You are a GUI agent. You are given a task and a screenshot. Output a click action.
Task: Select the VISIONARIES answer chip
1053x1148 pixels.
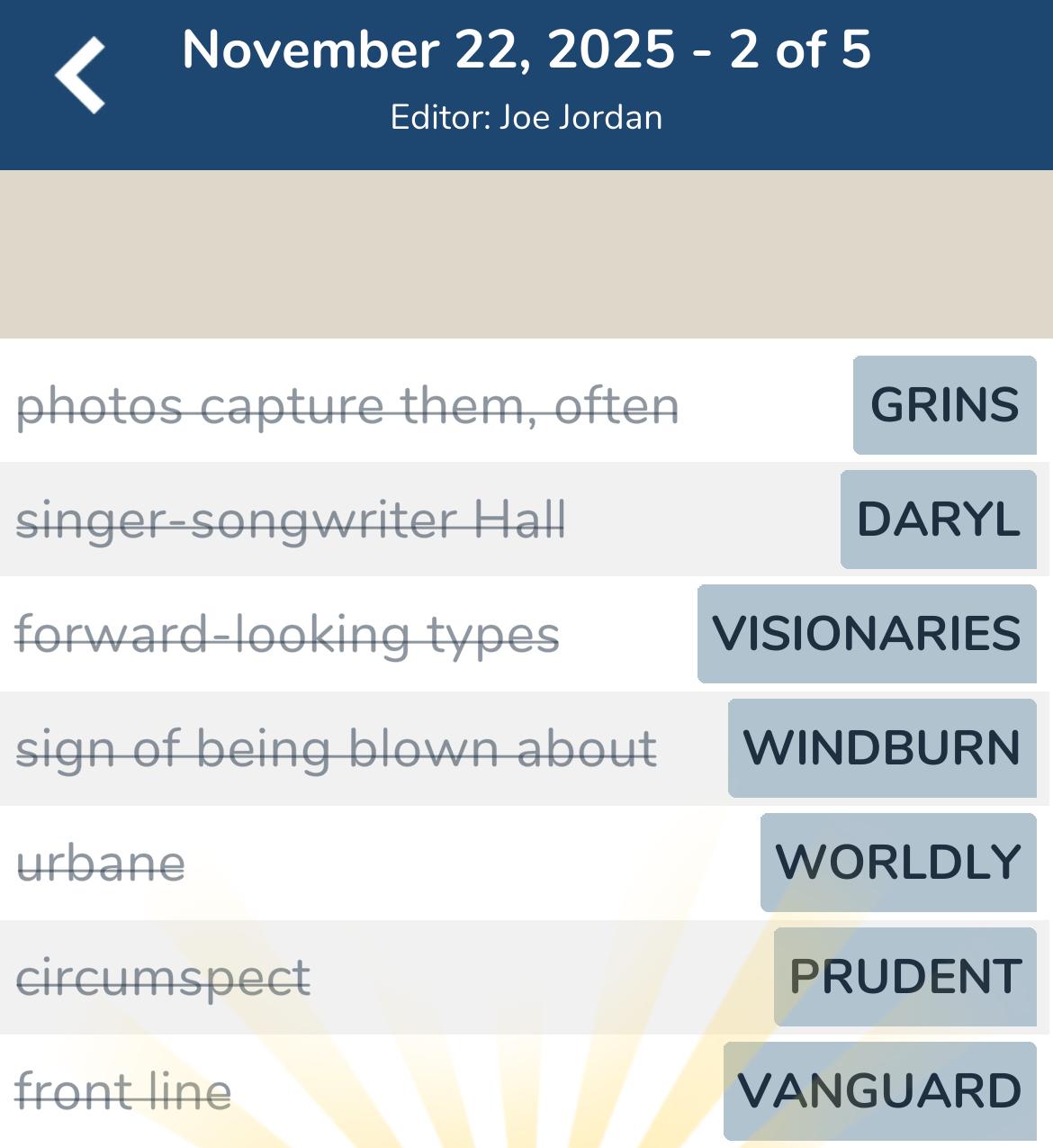(866, 634)
